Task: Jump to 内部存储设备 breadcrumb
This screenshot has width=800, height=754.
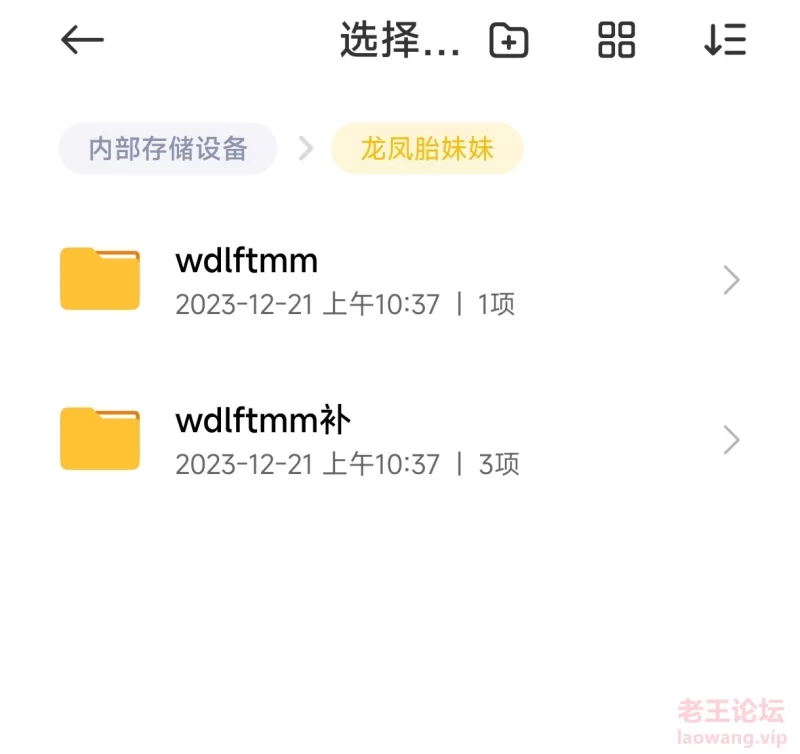Action: coord(167,149)
